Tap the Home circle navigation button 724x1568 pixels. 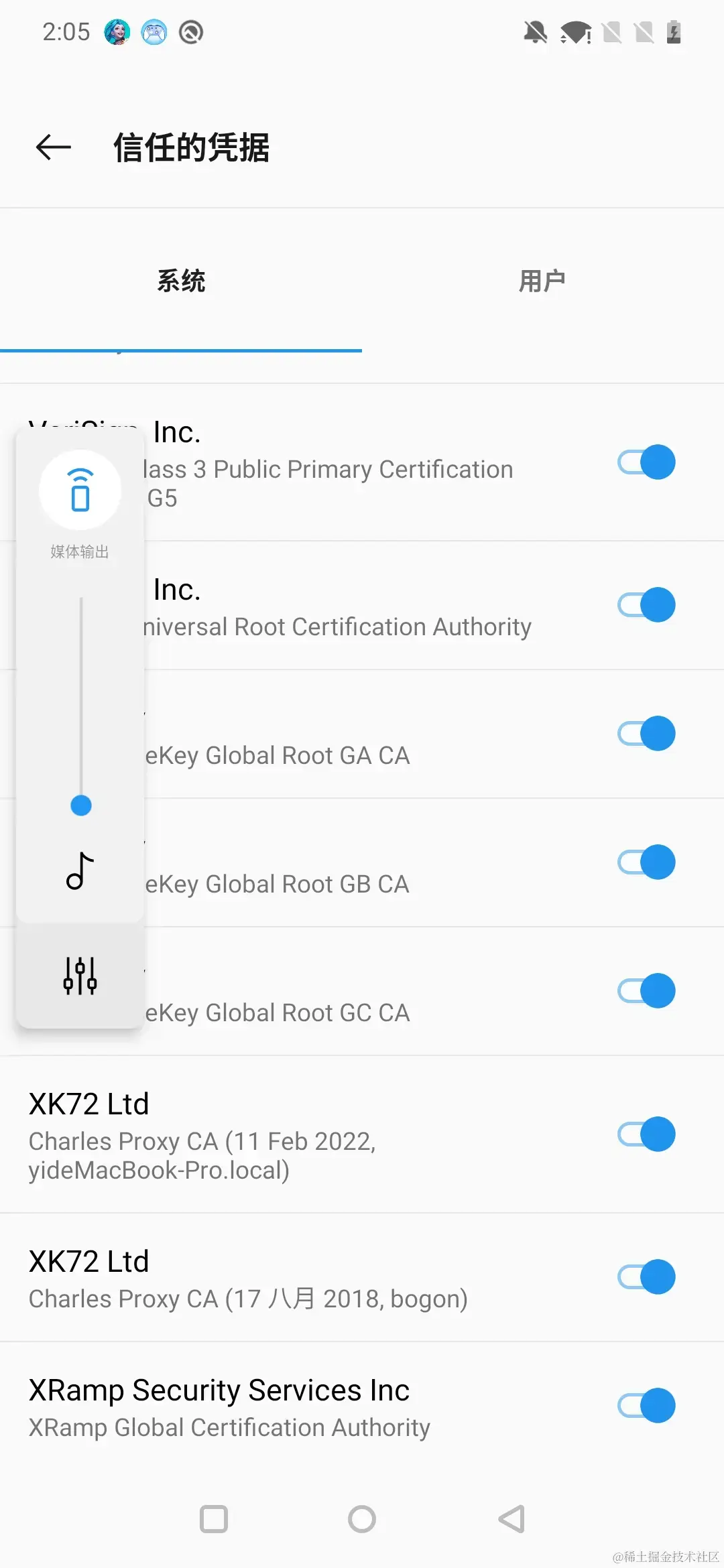(362, 1518)
